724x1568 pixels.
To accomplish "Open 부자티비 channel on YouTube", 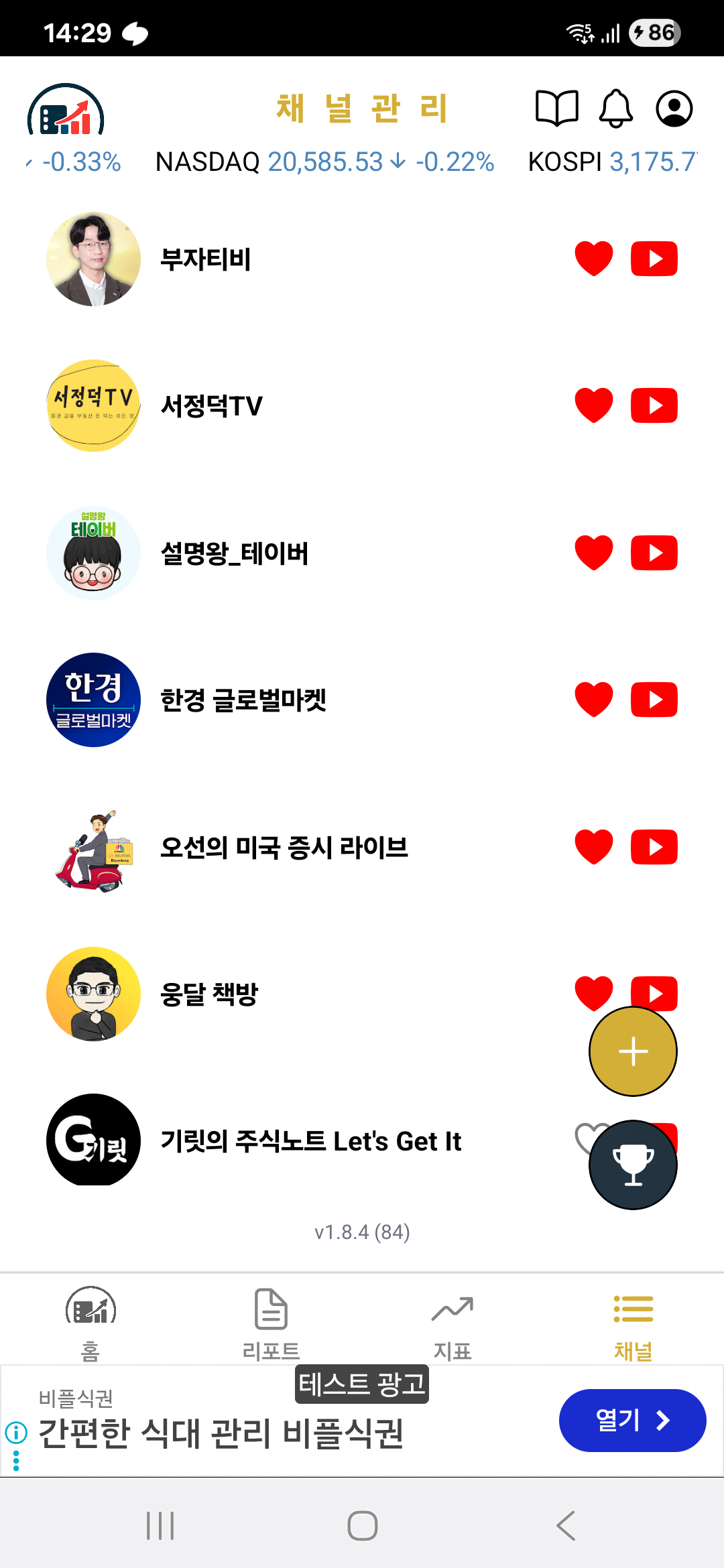I will (655, 257).
